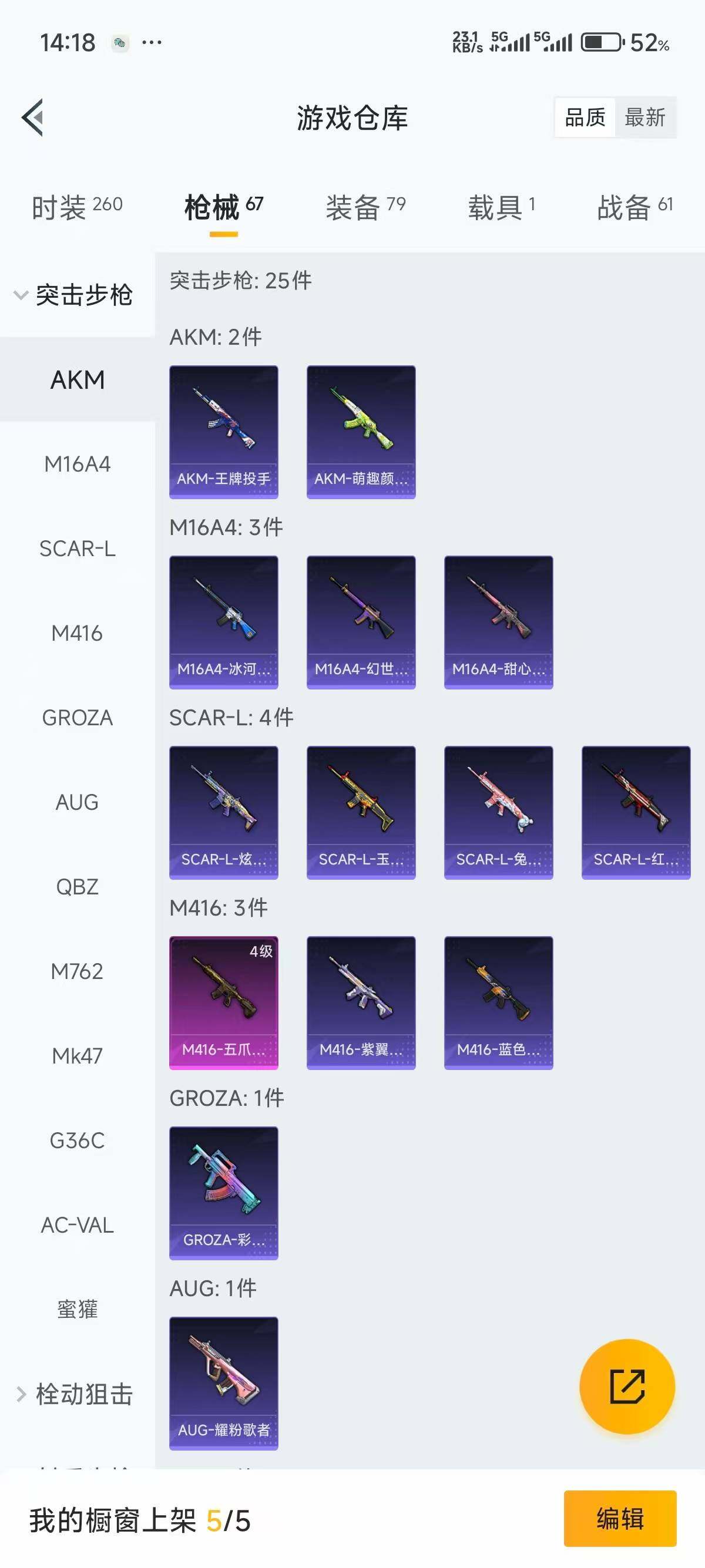Open the SCAR-L-兔 skin tile

pyautogui.click(x=498, y=812)
